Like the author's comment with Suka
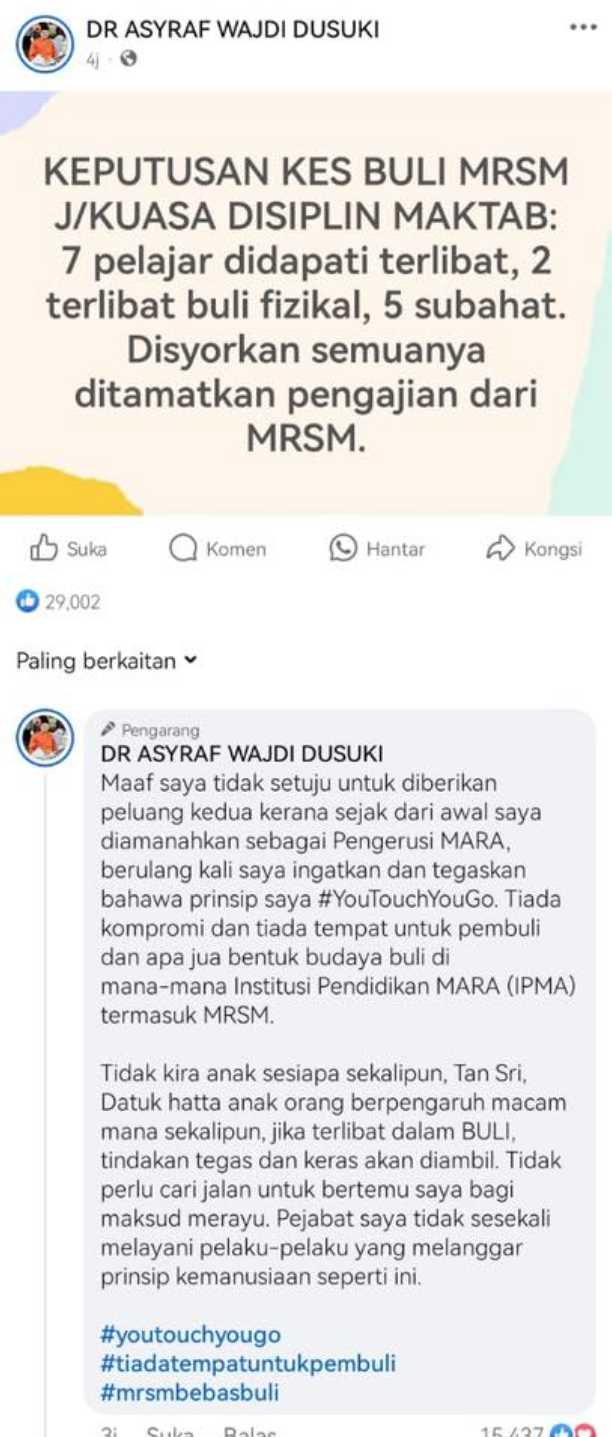Image resolution: width=612 pixels, height=1437 pixels. tap(169, 1431)
